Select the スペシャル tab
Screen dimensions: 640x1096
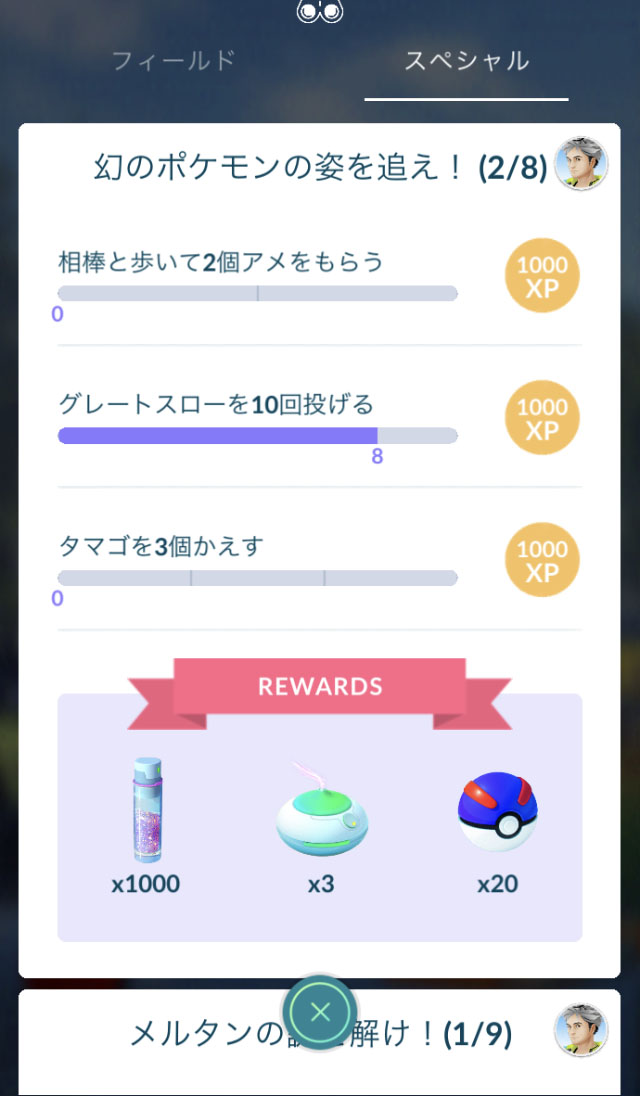click(466, 60)
